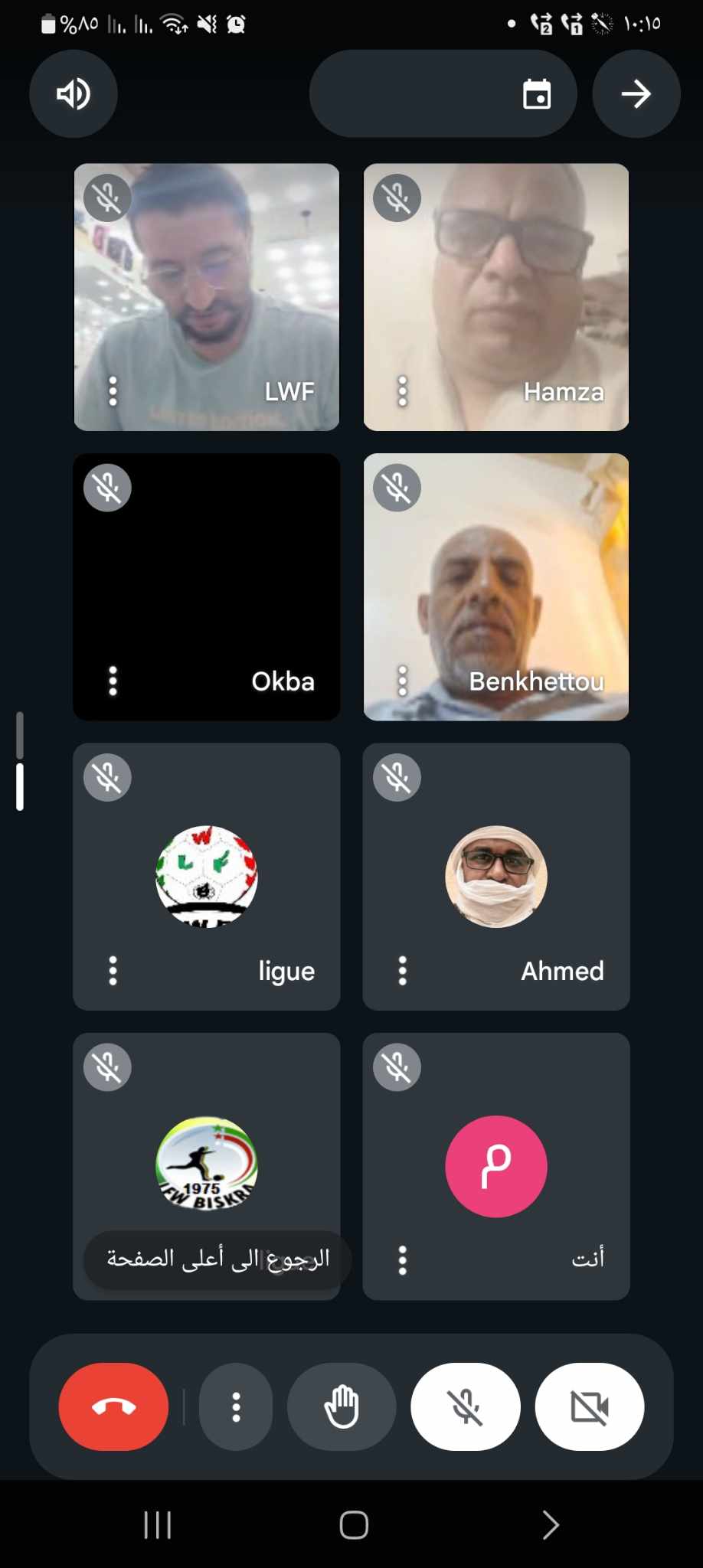Unmute your microphone
Image resolution: width=703 pixels, height=1568 pixels.
click(466, 1406)
